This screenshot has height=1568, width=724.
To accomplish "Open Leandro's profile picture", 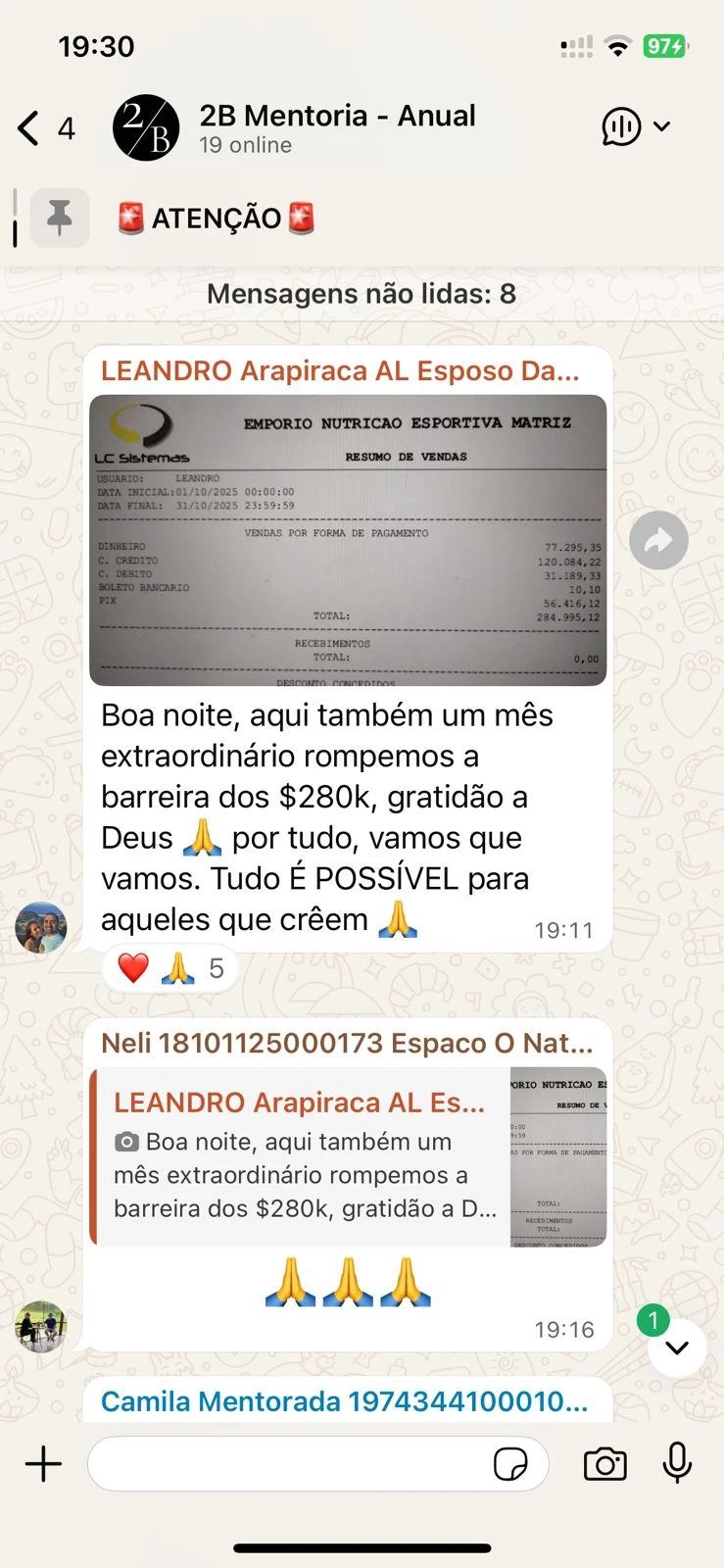I will click(41, 927).
